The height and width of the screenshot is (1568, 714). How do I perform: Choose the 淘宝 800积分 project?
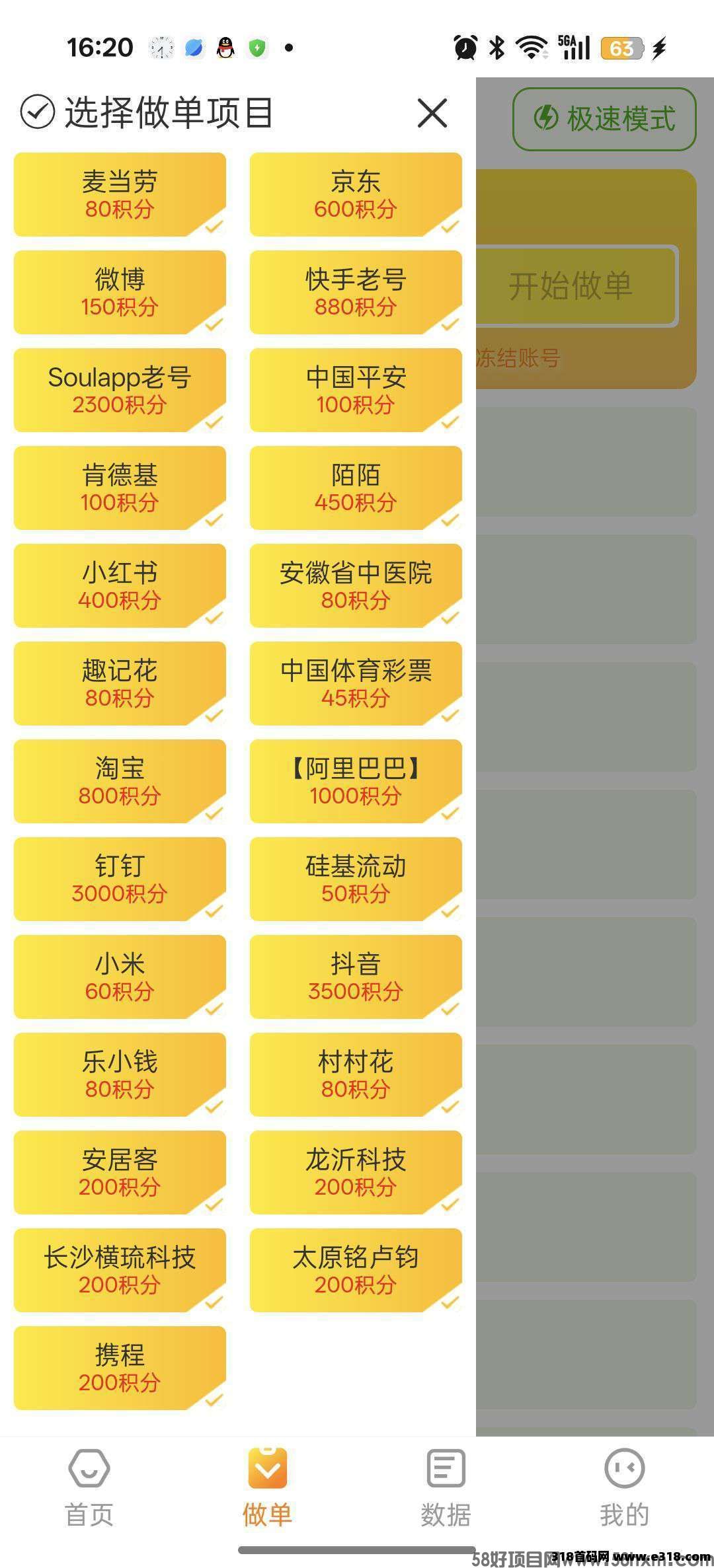click(x=120, y=781)
